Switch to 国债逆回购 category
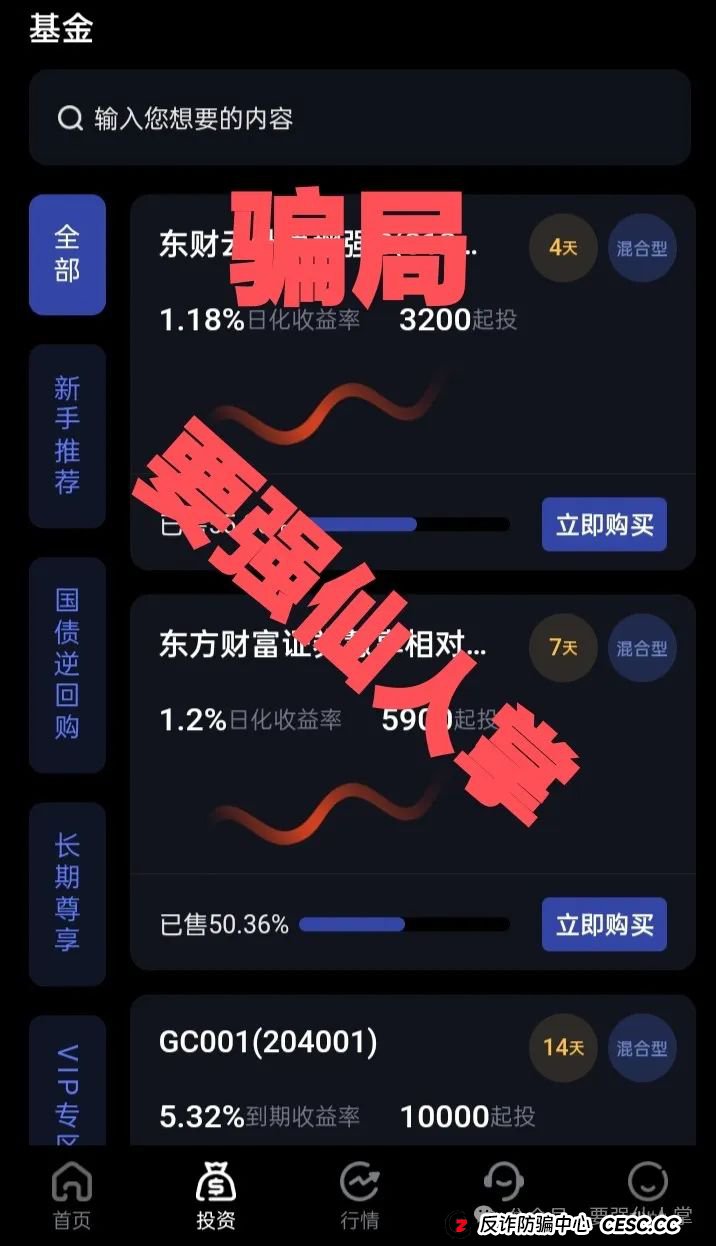Viewport: 716px width, 1246px height. [x=67, y=664]
